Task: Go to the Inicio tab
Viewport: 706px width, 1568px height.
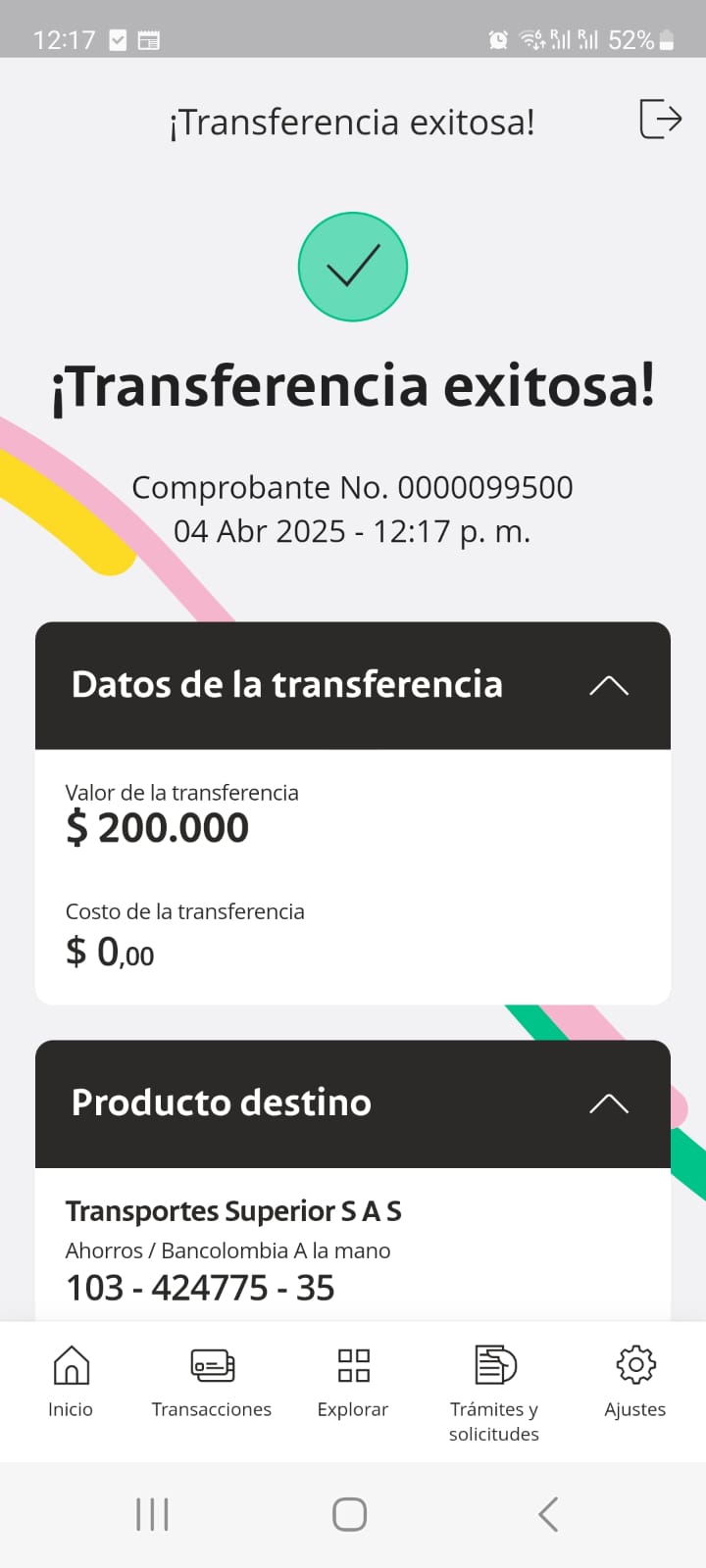Action: pyautogui.click(x=71, y=1380)
